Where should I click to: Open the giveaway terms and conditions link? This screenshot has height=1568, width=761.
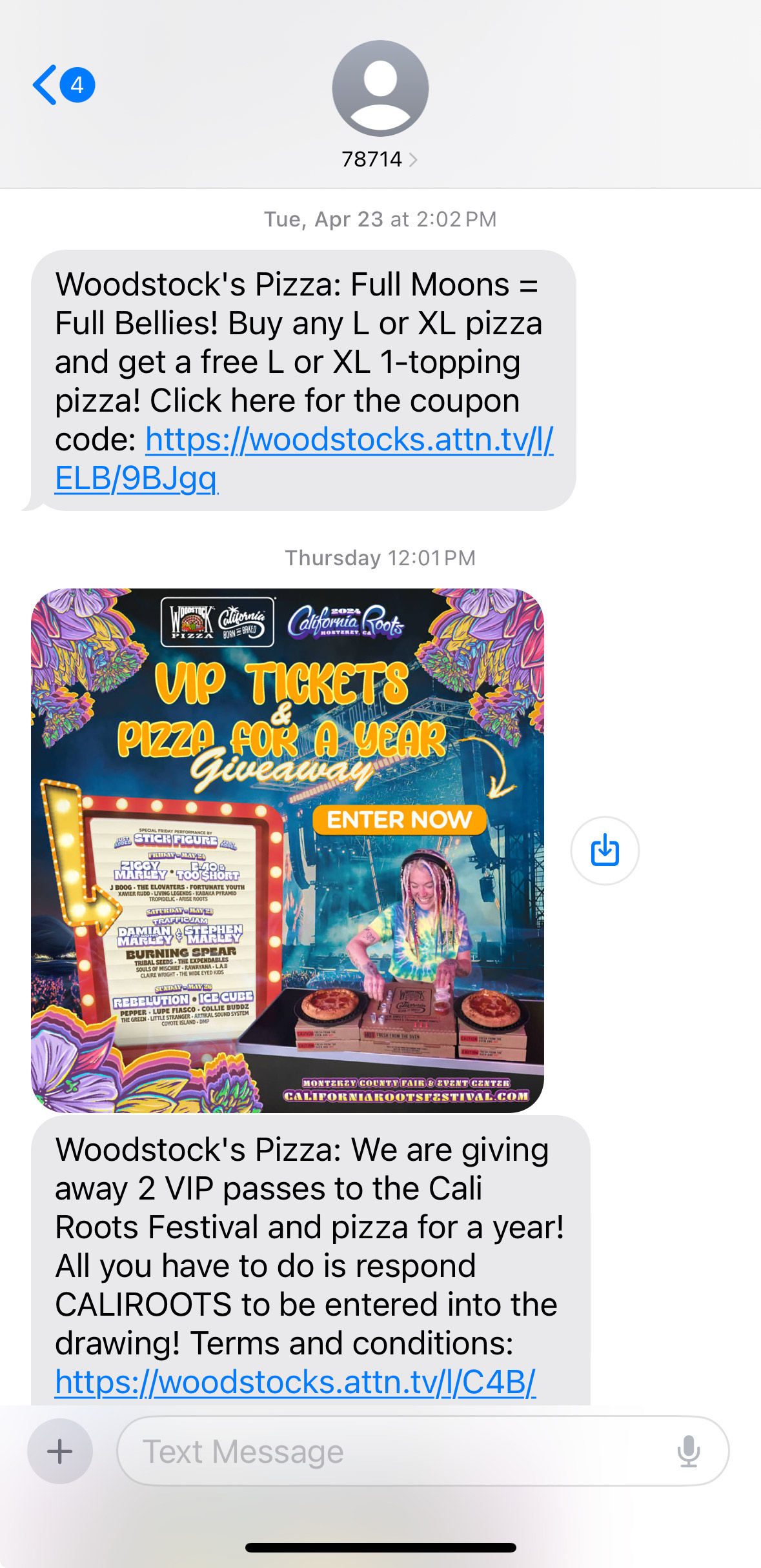tap(295, 1382)
